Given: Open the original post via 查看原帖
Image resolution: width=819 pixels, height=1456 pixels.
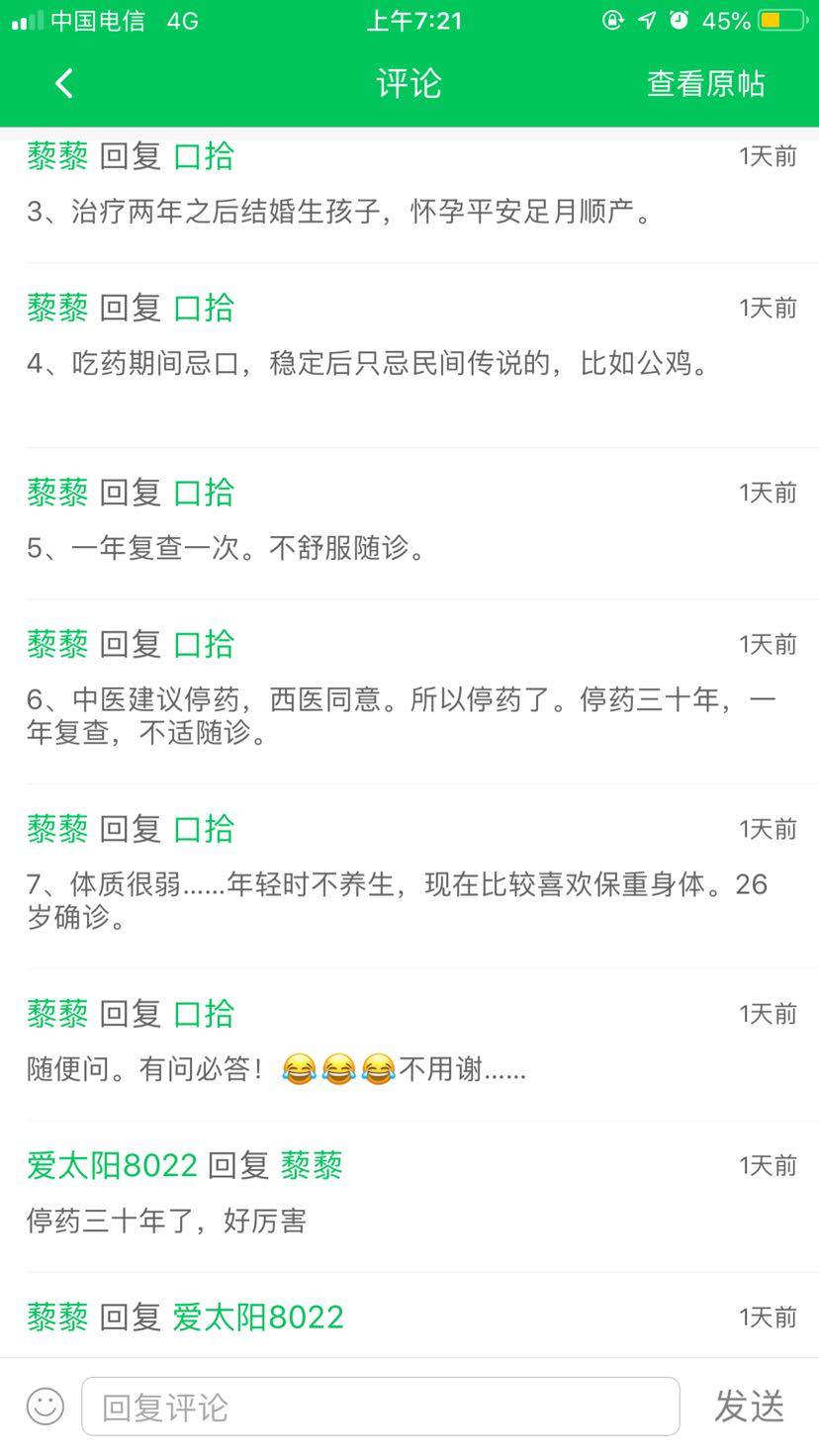Looking at the screenshot, I should click(x=705, y=84).
